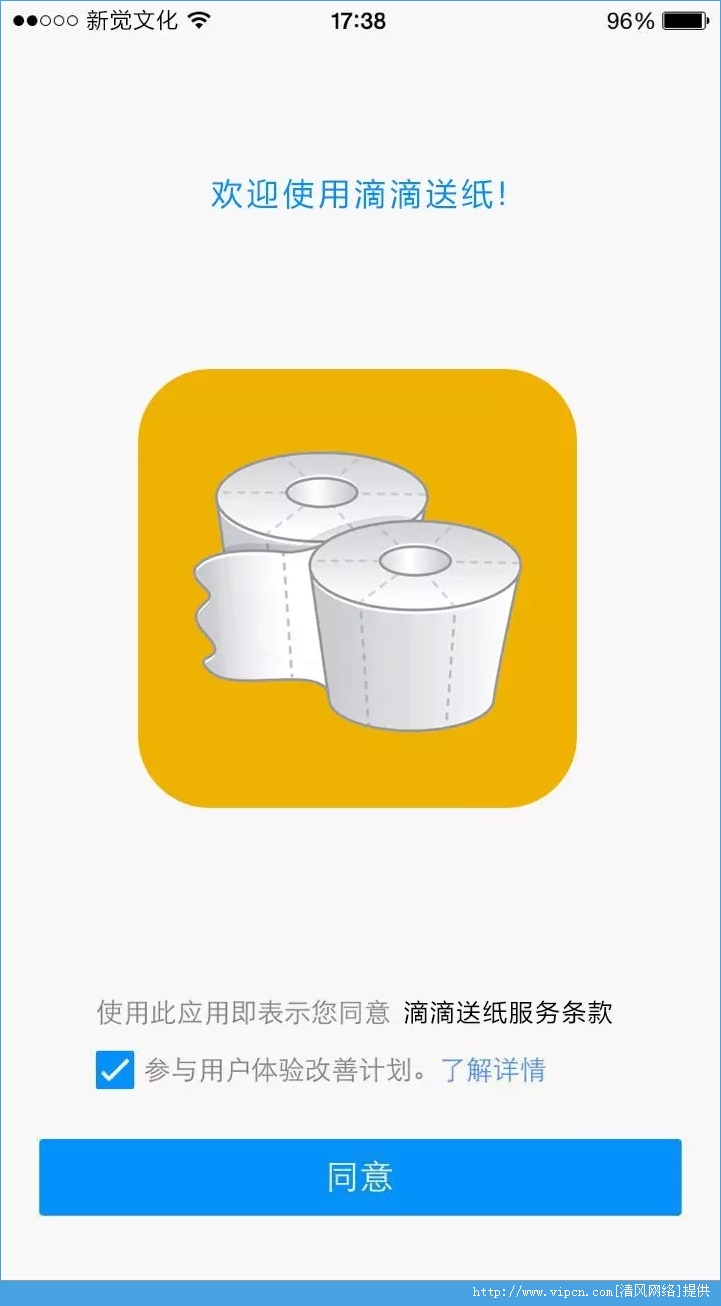Tap the 同意 button

pyautogui.click(x=360, y=1177)
